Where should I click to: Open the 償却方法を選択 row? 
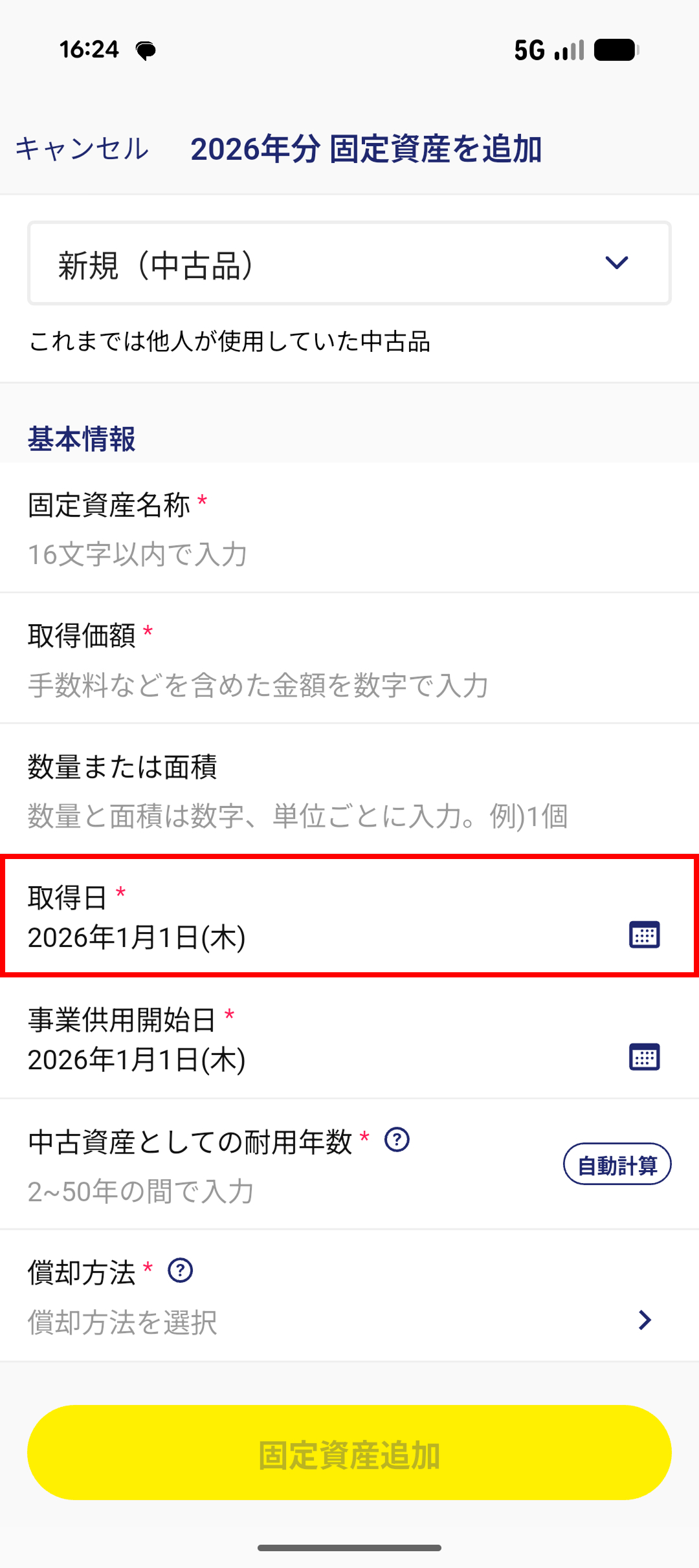(x=349, y=1296)
